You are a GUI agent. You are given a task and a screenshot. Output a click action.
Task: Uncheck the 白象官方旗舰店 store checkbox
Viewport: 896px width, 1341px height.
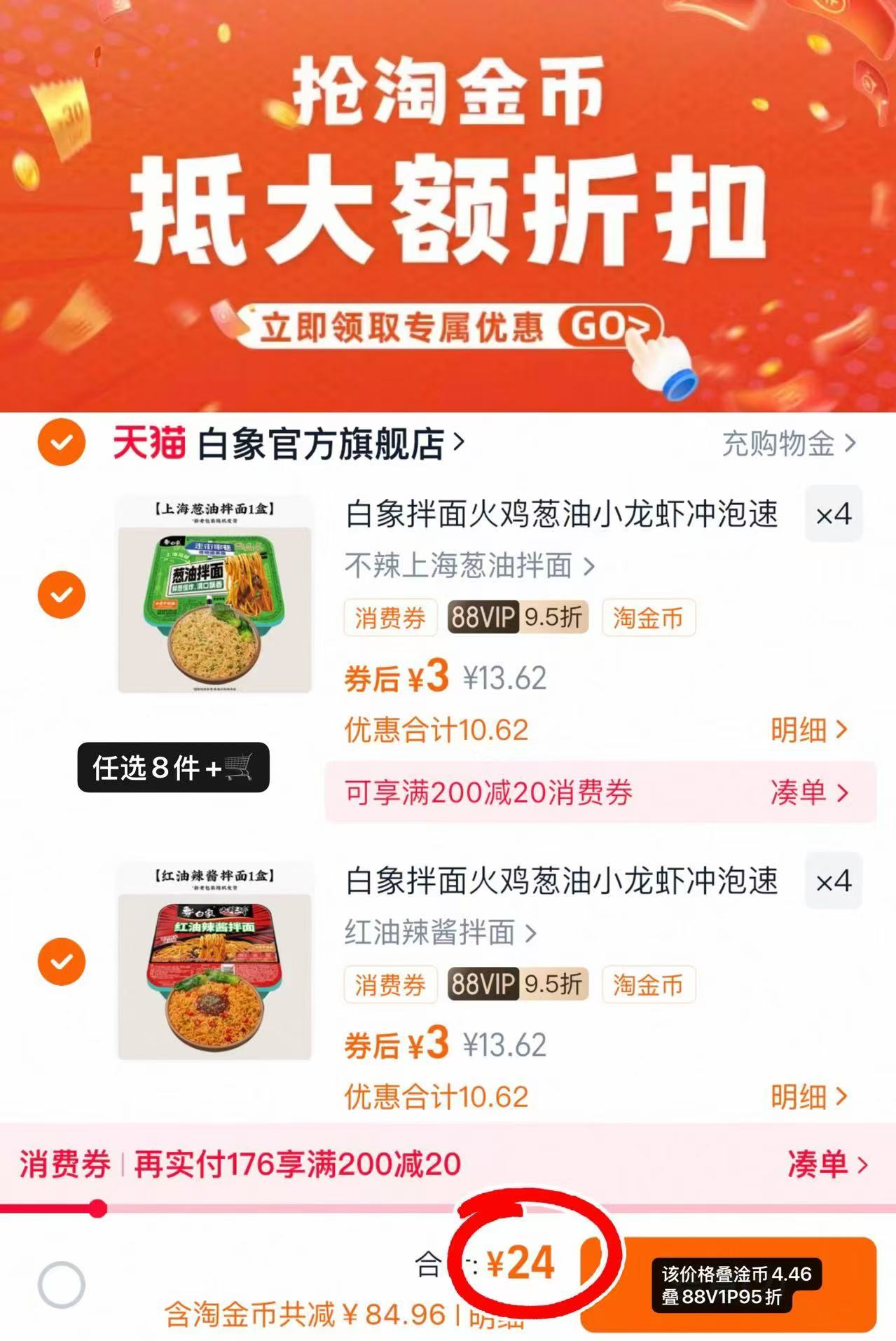coord(62,441)
